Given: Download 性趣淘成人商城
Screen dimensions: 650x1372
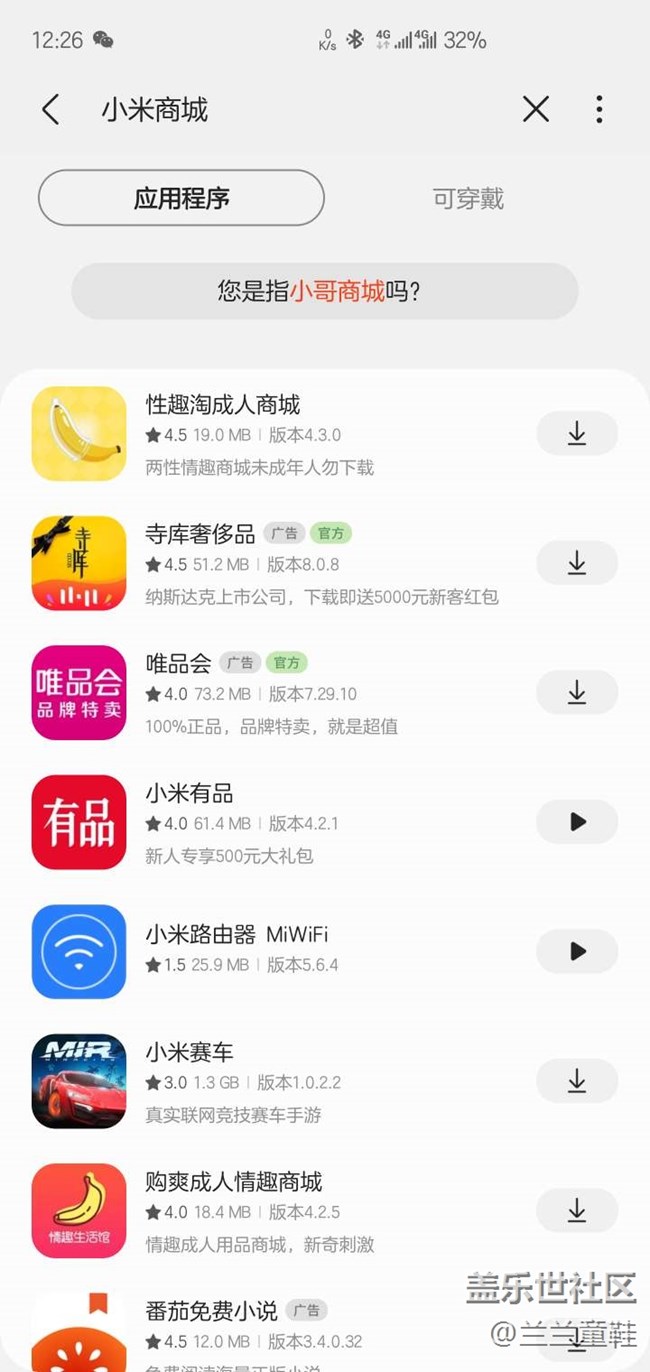Looking at the screenshot, I should point(577,433).
